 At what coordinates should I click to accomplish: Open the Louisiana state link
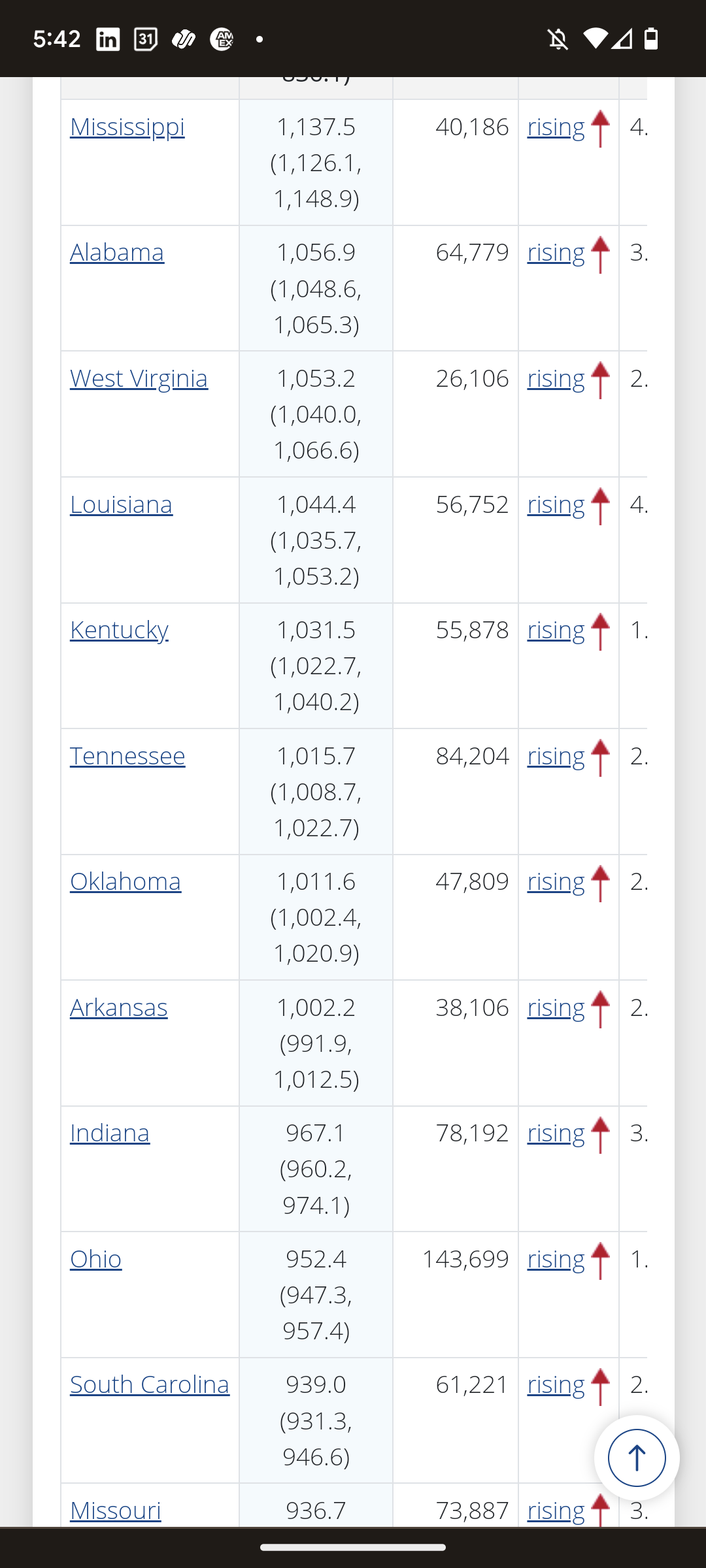point(121,504)
